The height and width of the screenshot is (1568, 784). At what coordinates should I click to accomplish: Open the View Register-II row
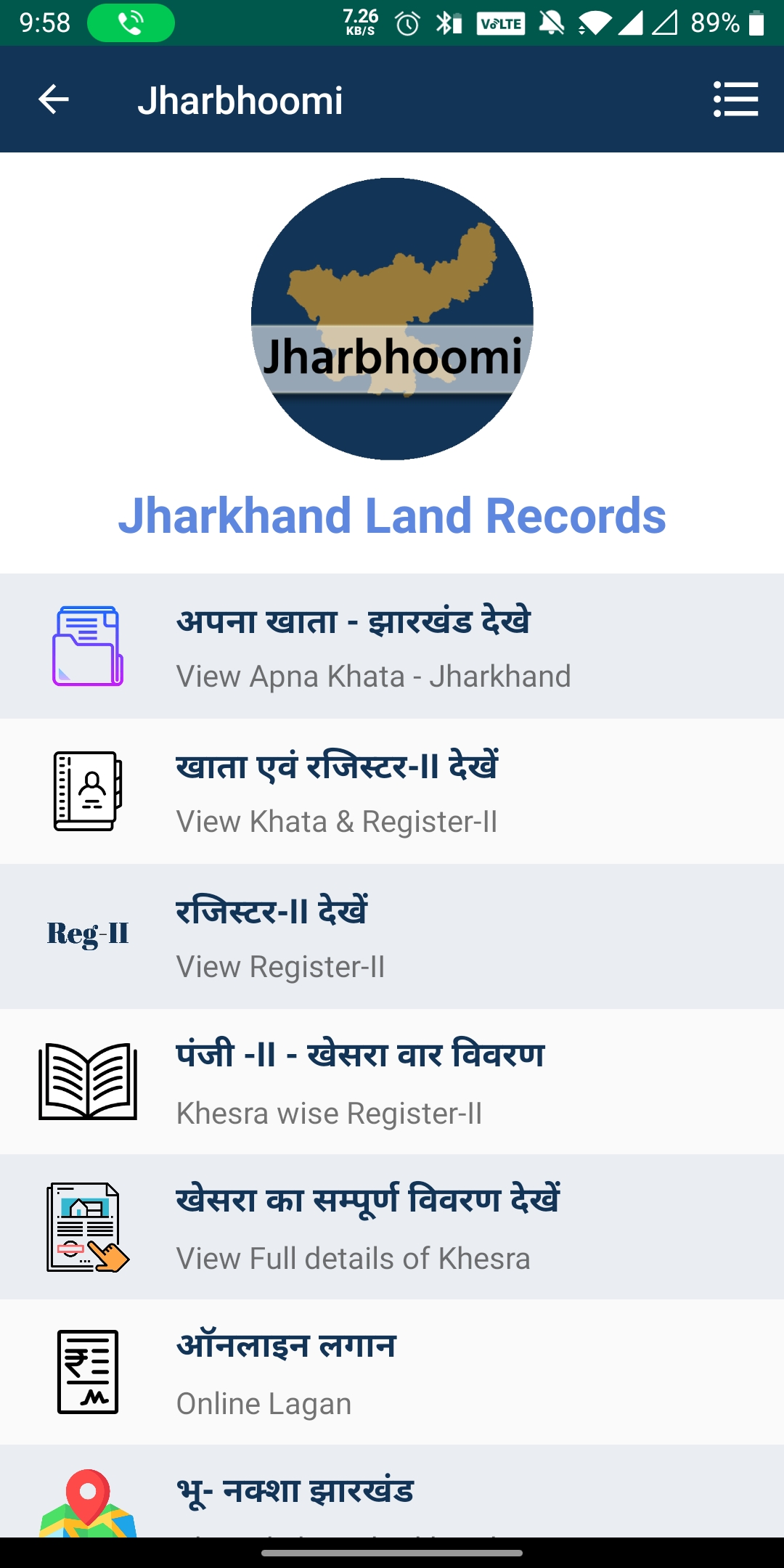click(x=392, y=936)
